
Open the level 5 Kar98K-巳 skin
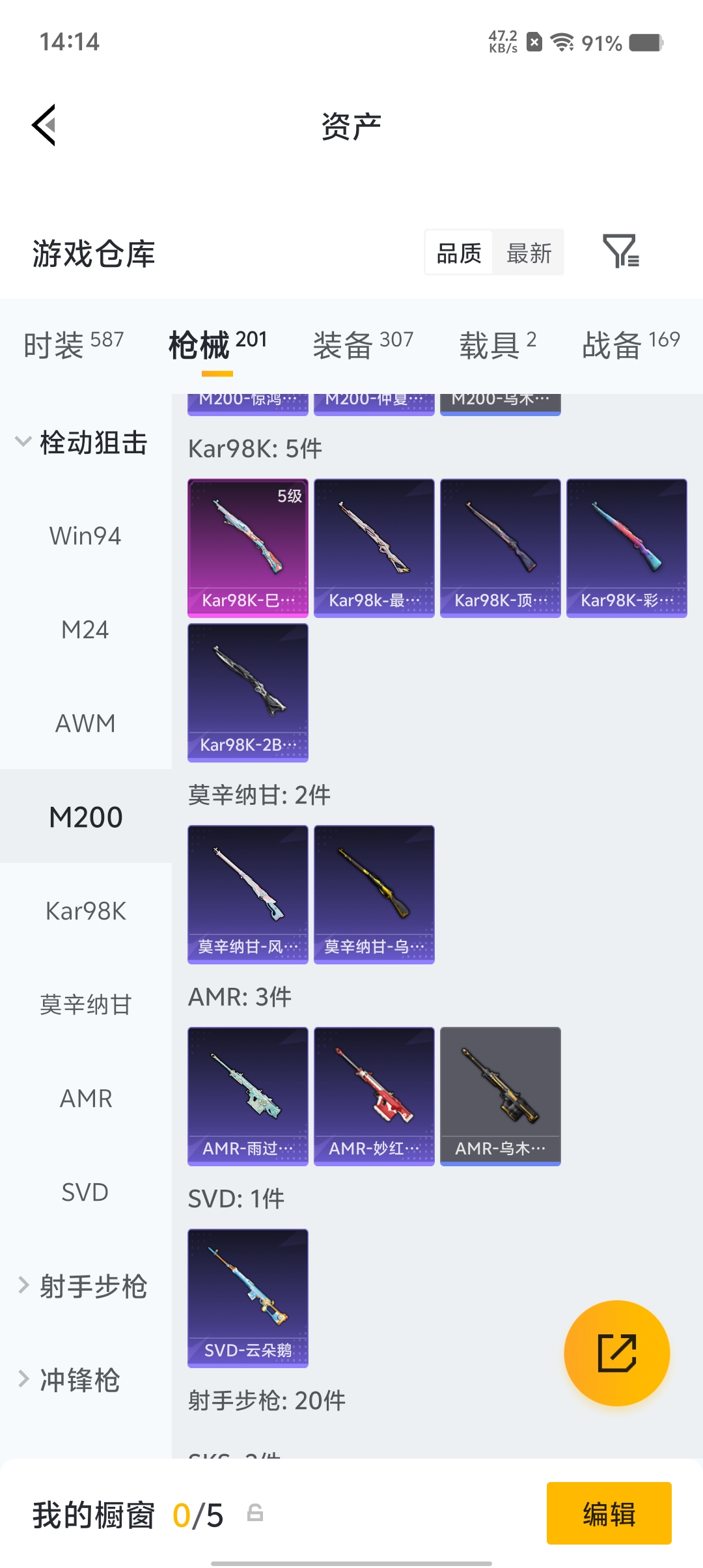(x=248, y=548)
